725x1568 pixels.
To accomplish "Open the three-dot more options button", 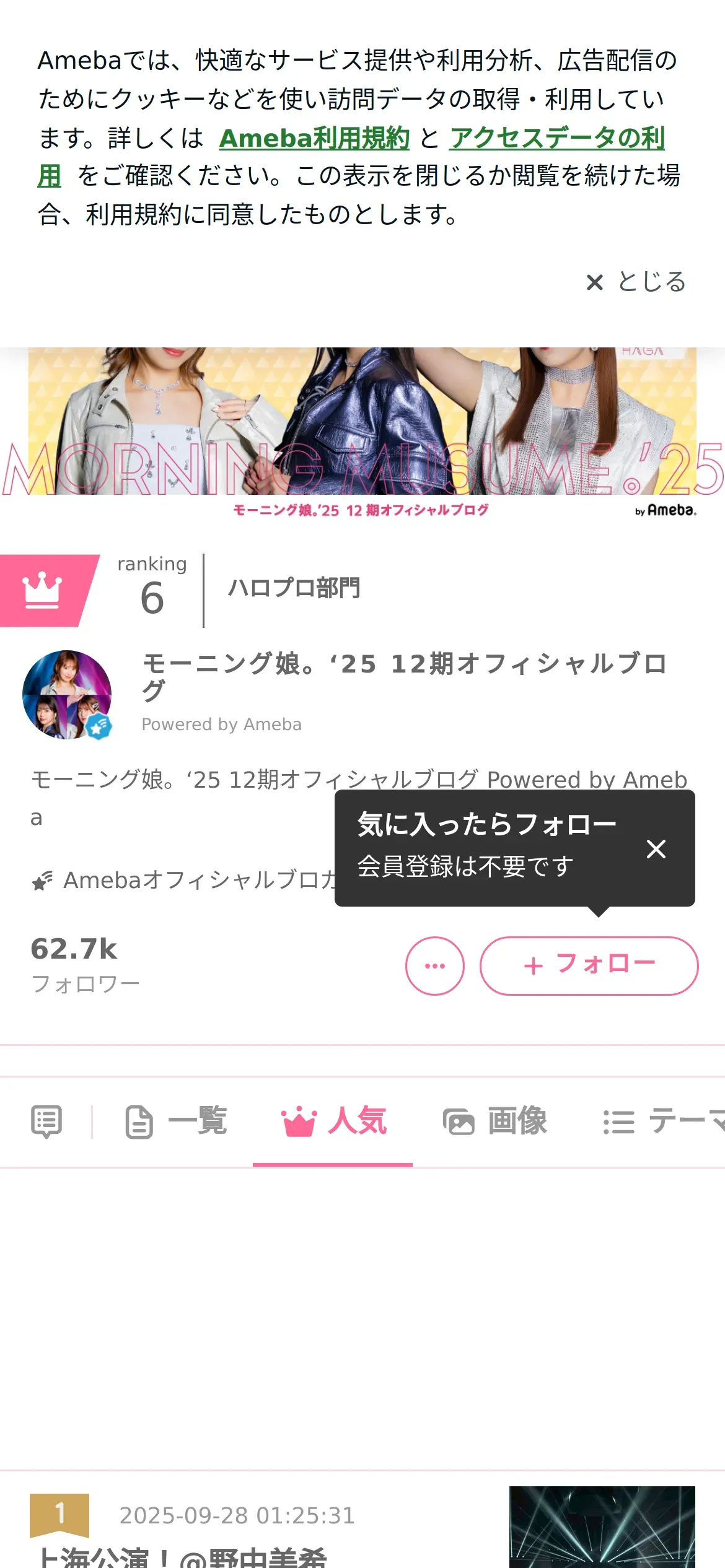I will point(434,965).
